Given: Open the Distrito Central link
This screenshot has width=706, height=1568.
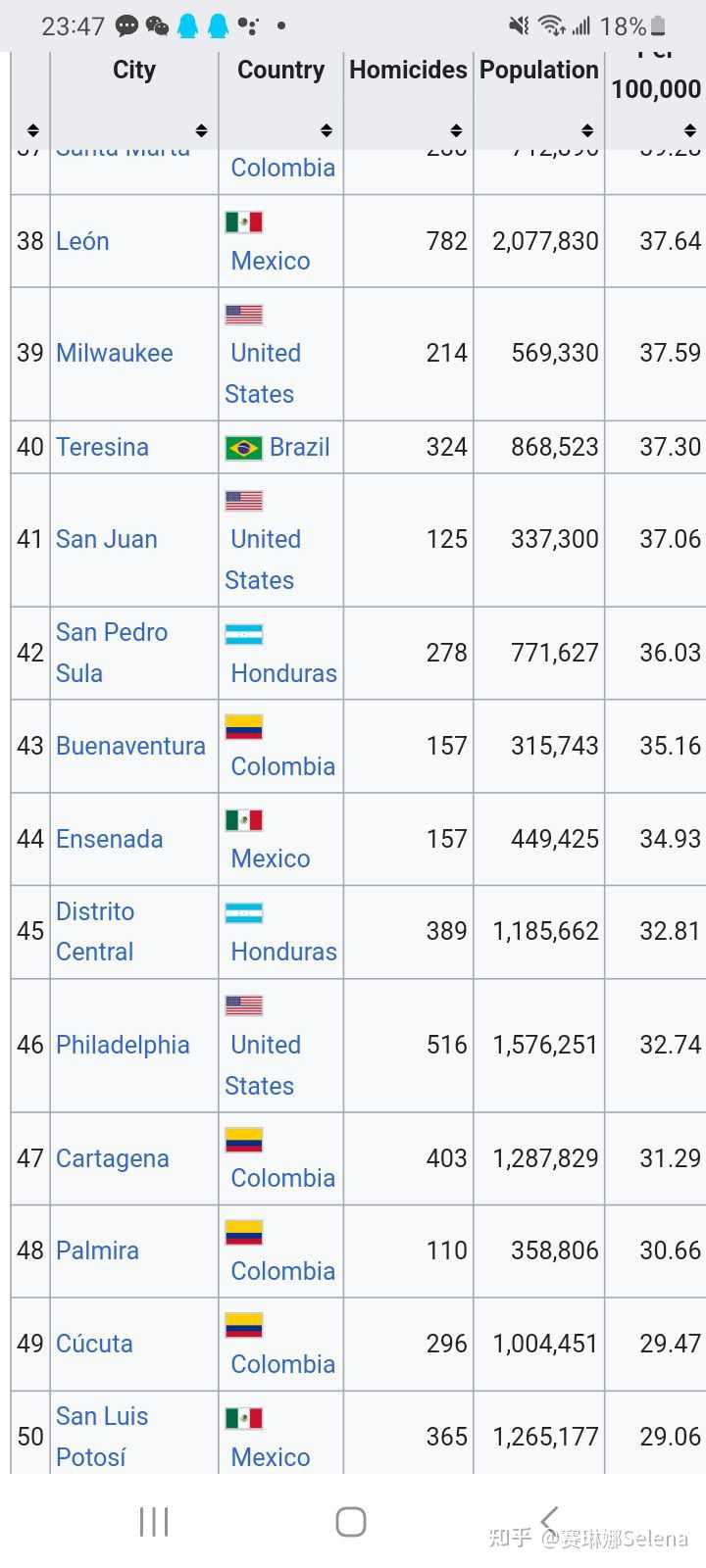Looking at the screenshot, I should pos(95,931).
